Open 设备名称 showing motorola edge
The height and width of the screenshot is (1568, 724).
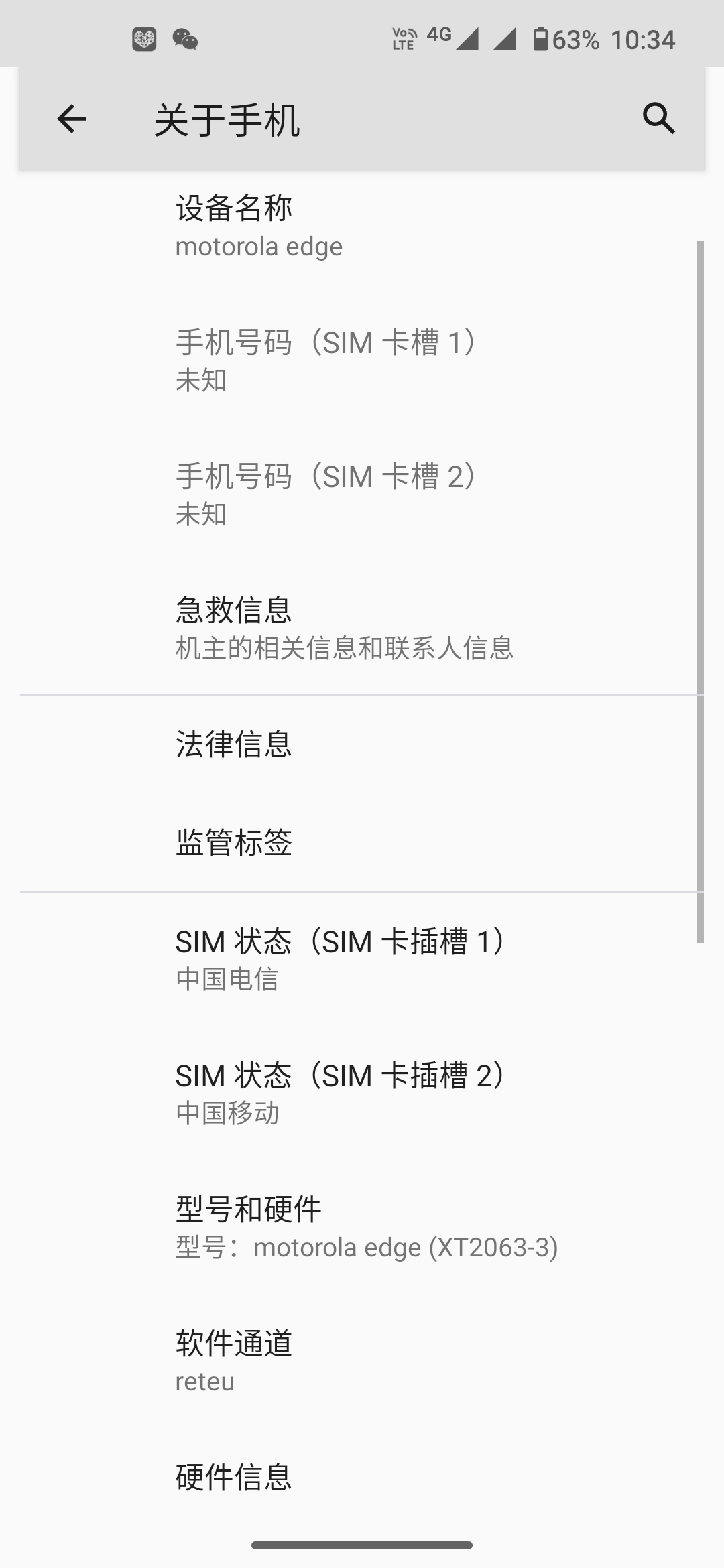click(362, 226)
